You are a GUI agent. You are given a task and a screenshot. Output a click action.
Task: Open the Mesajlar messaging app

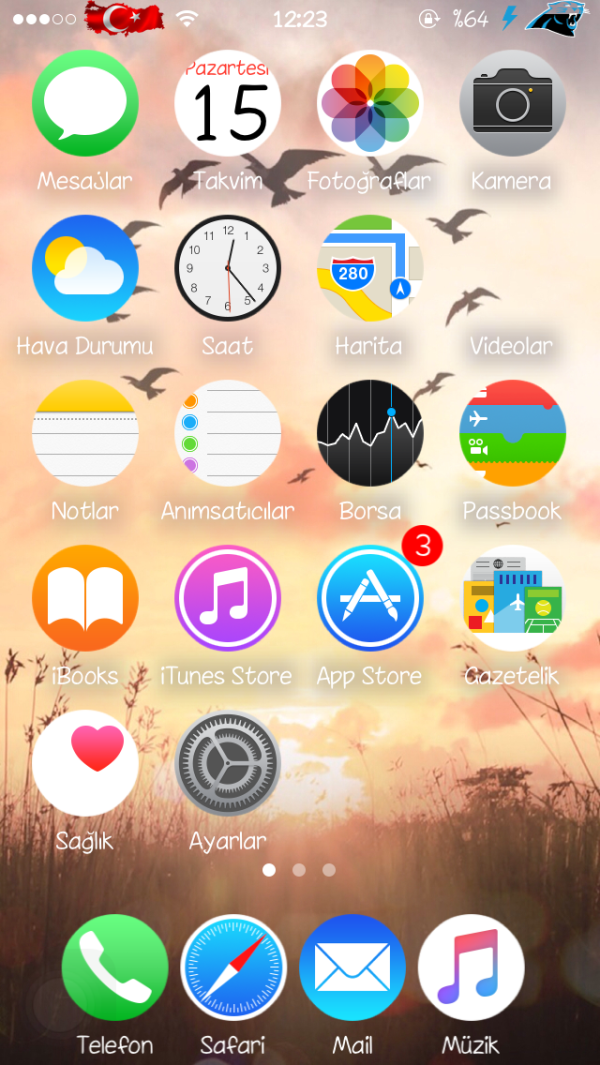click(85, 103)
